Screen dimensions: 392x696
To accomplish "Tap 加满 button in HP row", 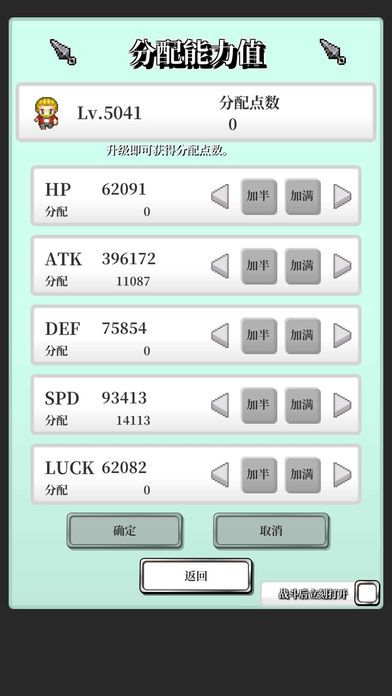I will tap(303, 196).
